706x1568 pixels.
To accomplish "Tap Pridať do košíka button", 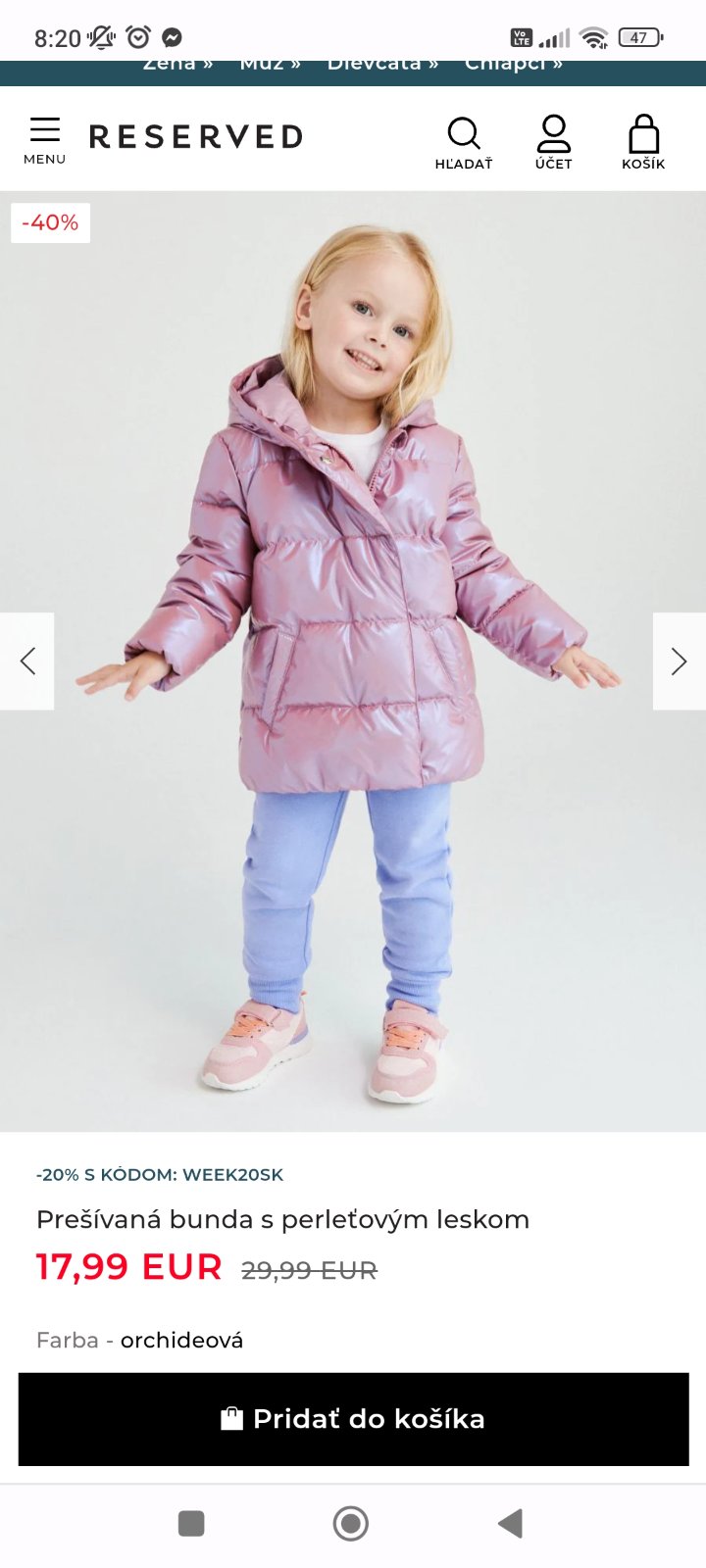I will tap(353, 1419).
